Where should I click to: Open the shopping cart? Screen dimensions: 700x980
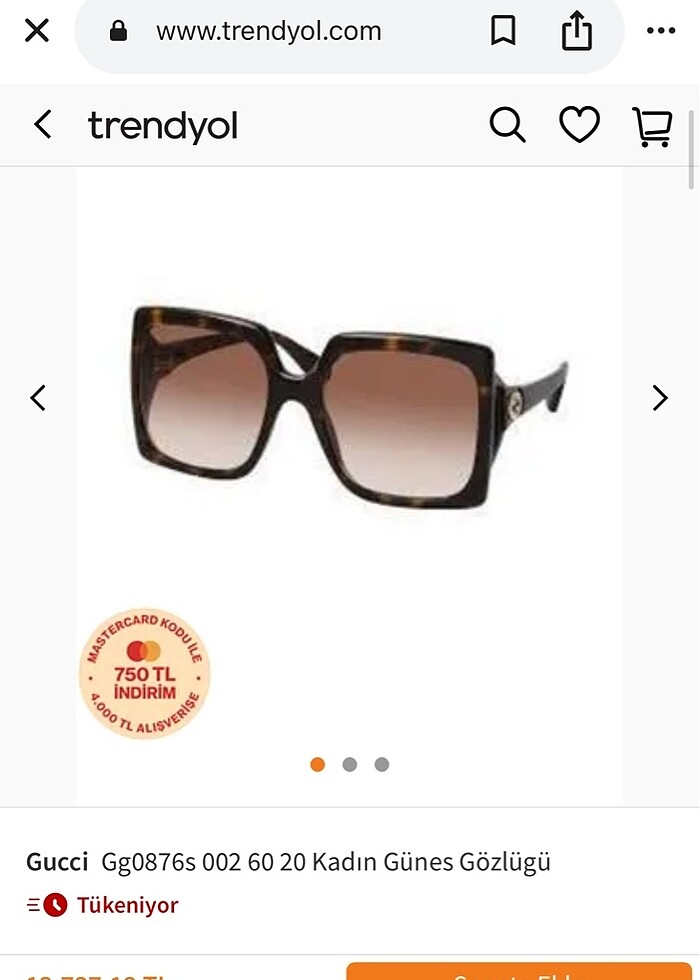(x=652, y=126)
